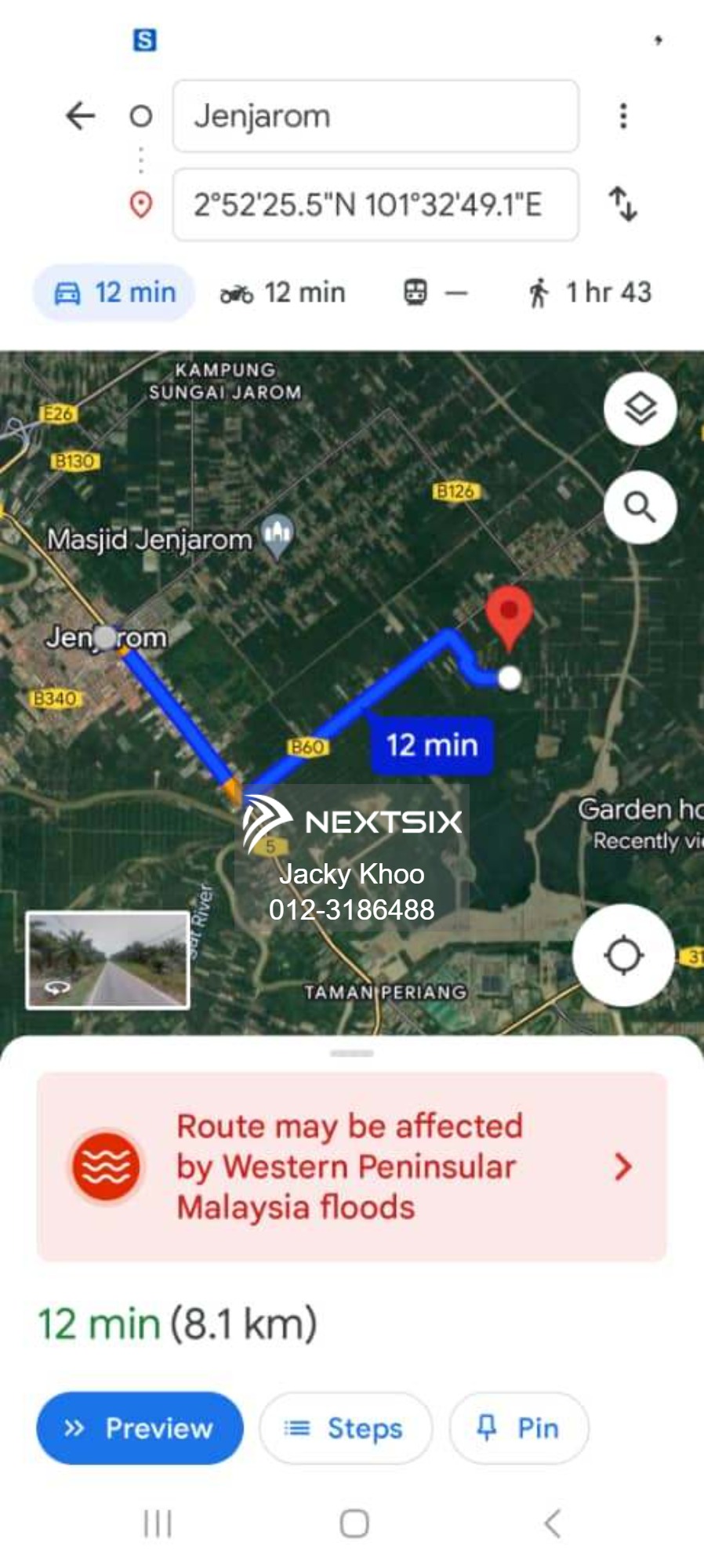The height and width of the screenshot is (1568, 704).
Task: View the Western Peninsular Malaysia floods alert
Action: tap(352, 1167)
